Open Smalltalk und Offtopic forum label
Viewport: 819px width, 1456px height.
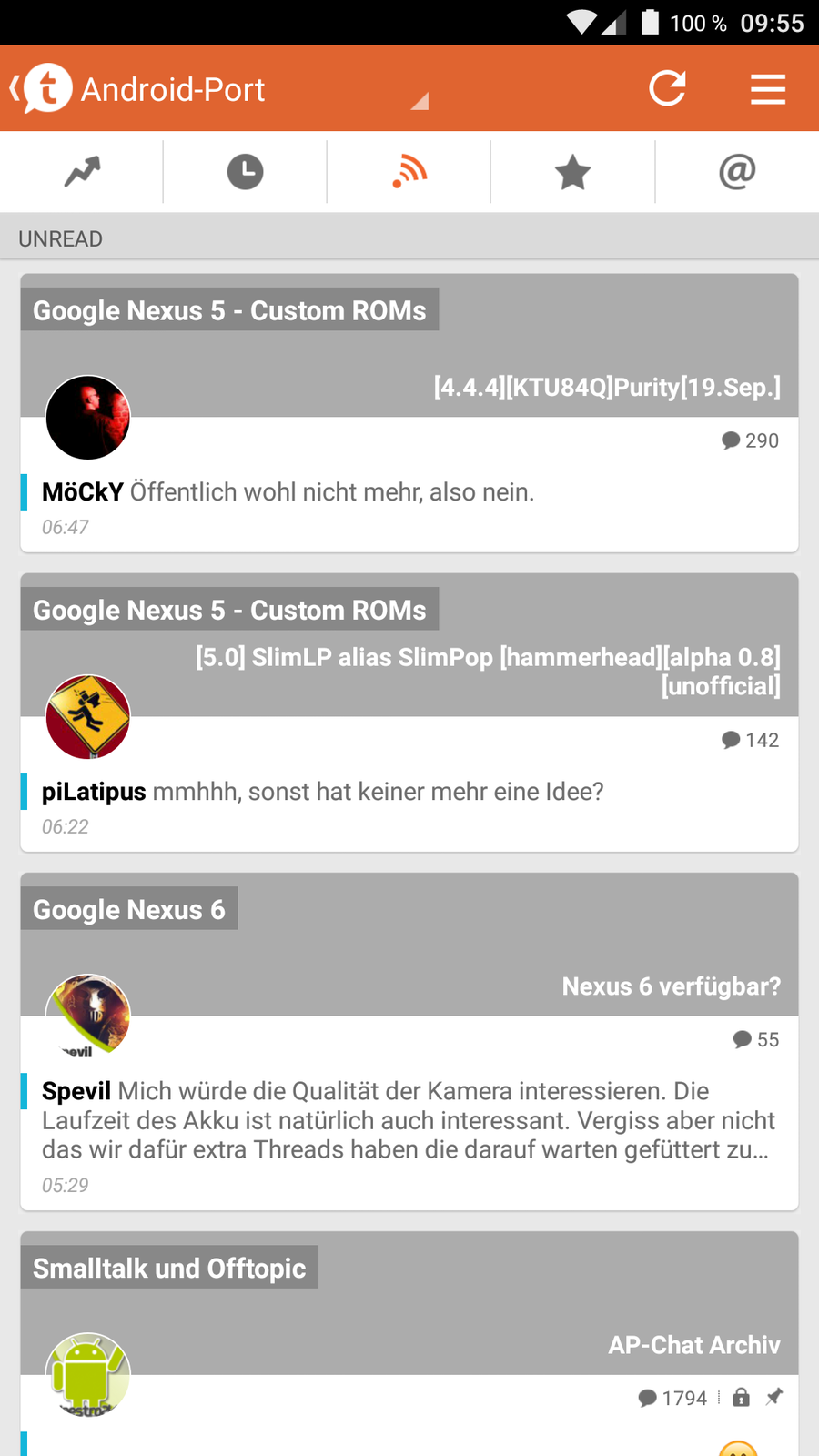click(x=169, y=1268)
